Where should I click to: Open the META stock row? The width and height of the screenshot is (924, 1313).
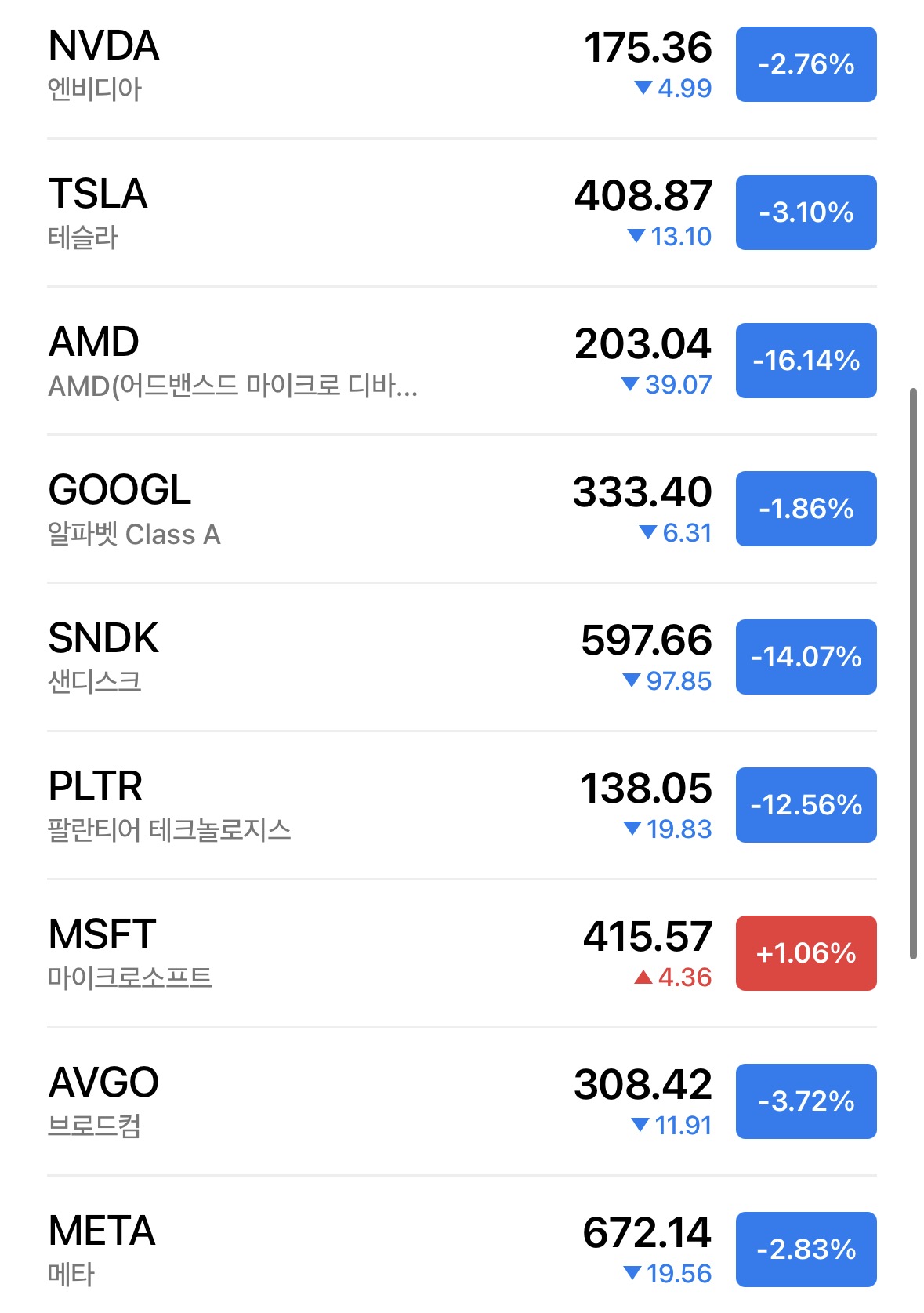(313, 1250)
